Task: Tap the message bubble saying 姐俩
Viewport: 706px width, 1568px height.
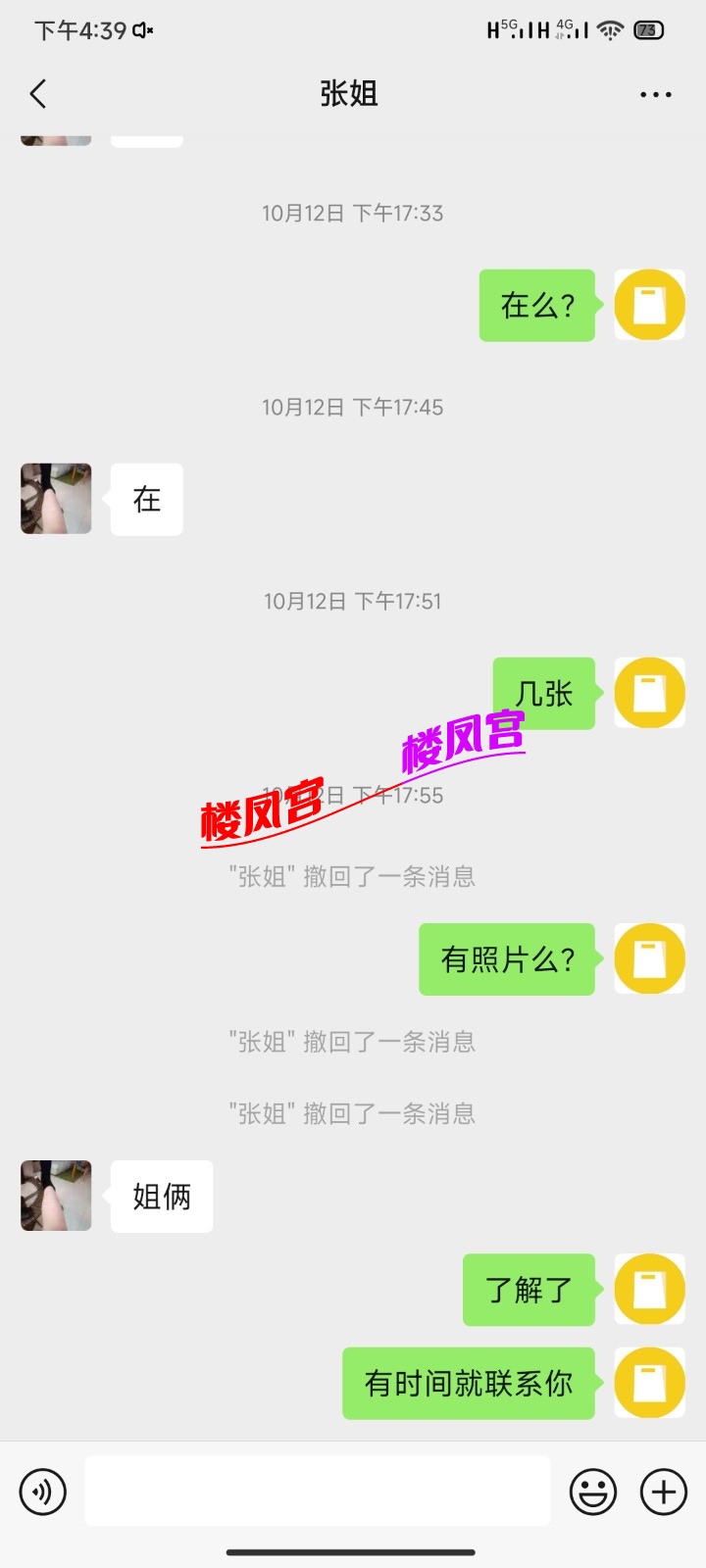Action: coord(161,1196)
